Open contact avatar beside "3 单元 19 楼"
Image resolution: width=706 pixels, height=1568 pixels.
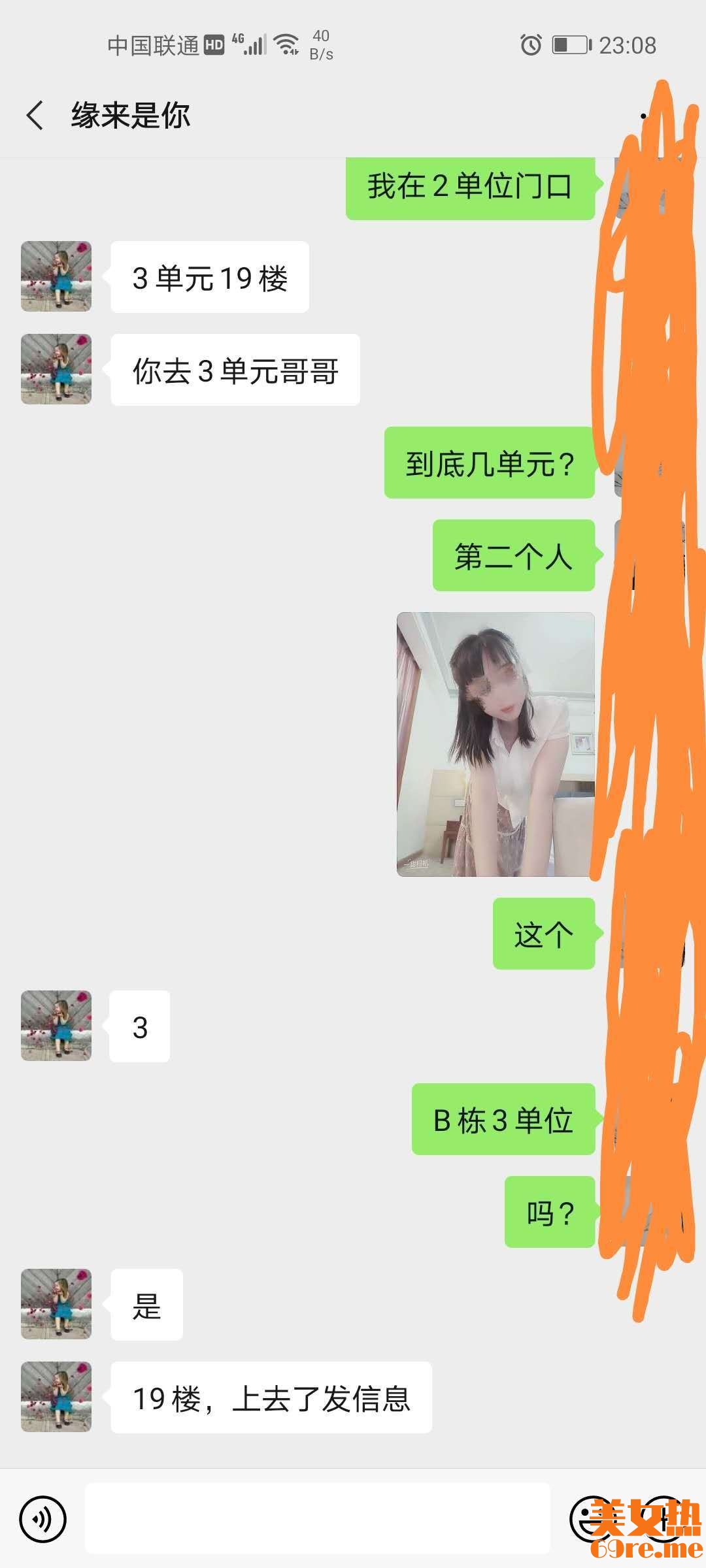(x=56, y=276)
